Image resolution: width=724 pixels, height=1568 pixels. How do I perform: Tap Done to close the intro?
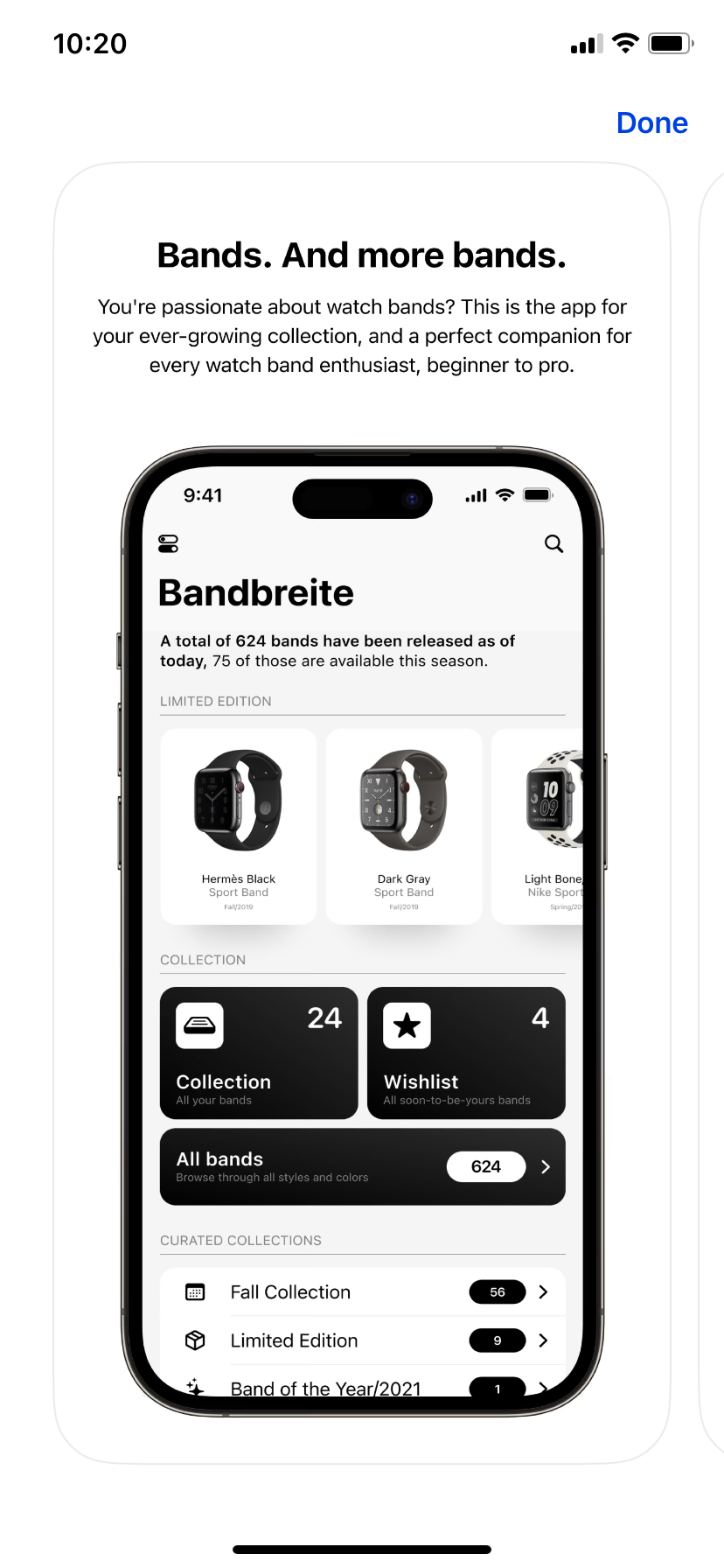coord(651,123)
